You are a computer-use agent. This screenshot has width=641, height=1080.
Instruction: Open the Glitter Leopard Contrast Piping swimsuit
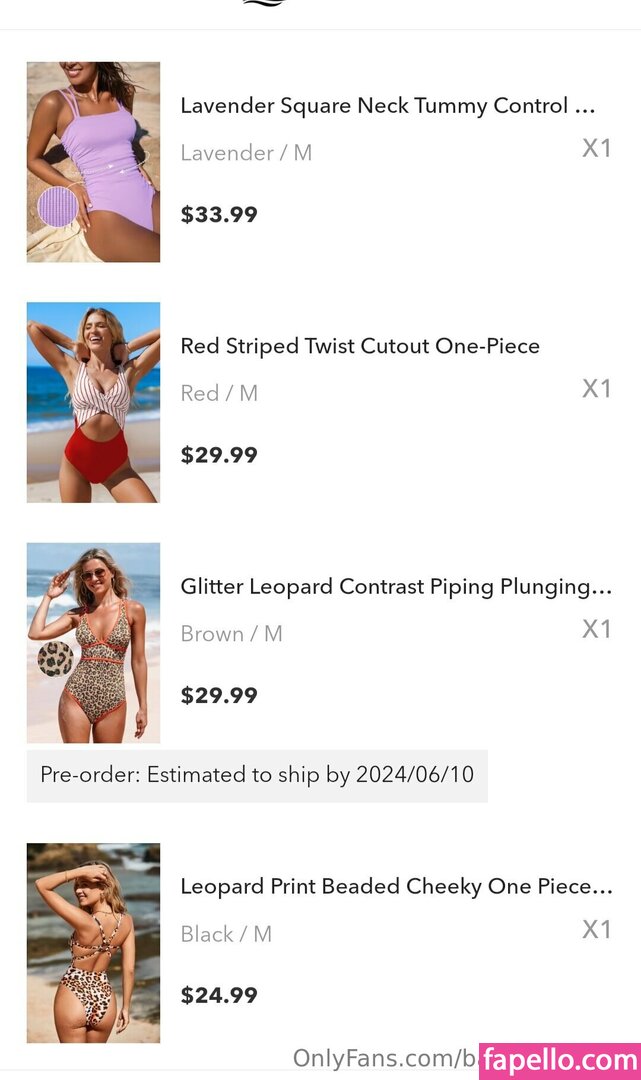[395, 587]
